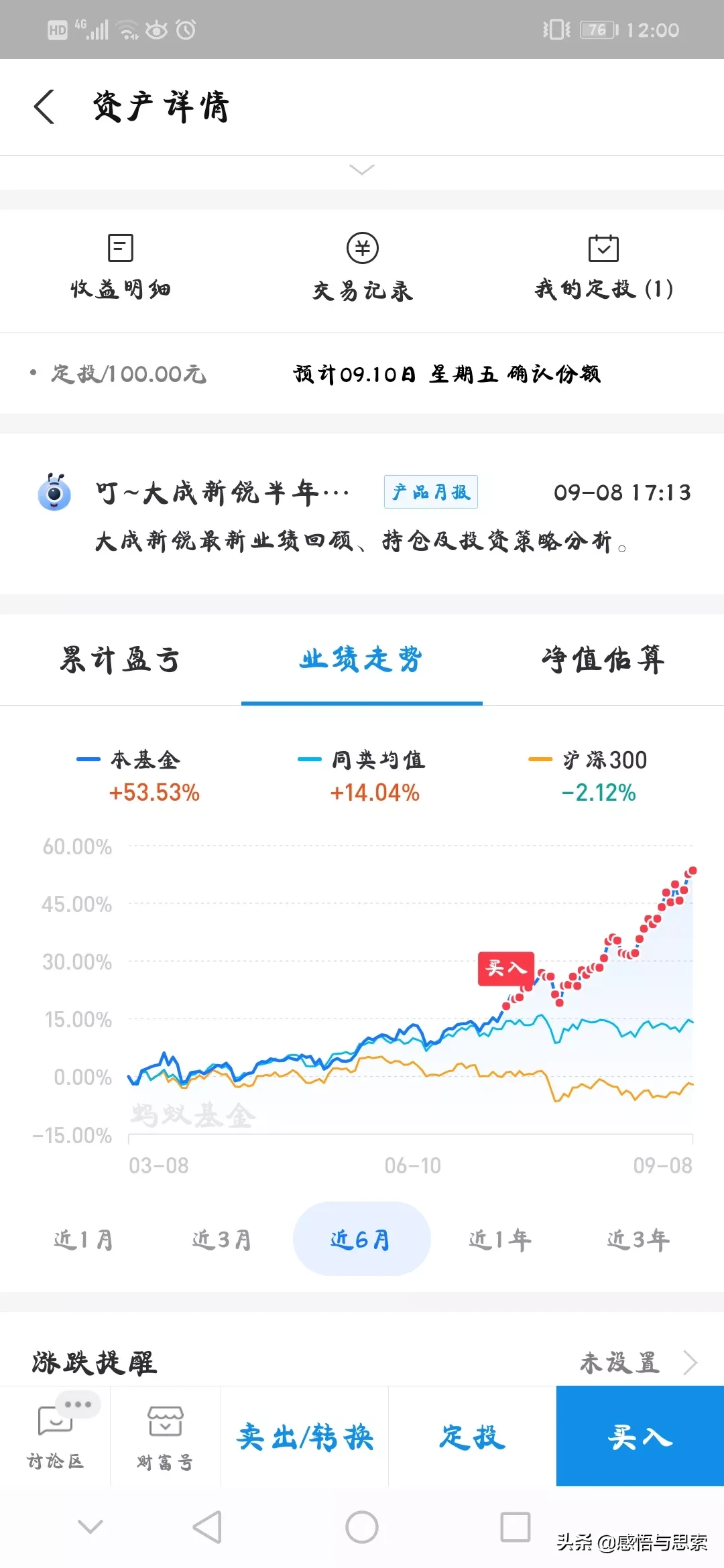Tap 卖出/转换 to sell or convert
Screen dimensions: 724x1568
tap(304, 1437)
